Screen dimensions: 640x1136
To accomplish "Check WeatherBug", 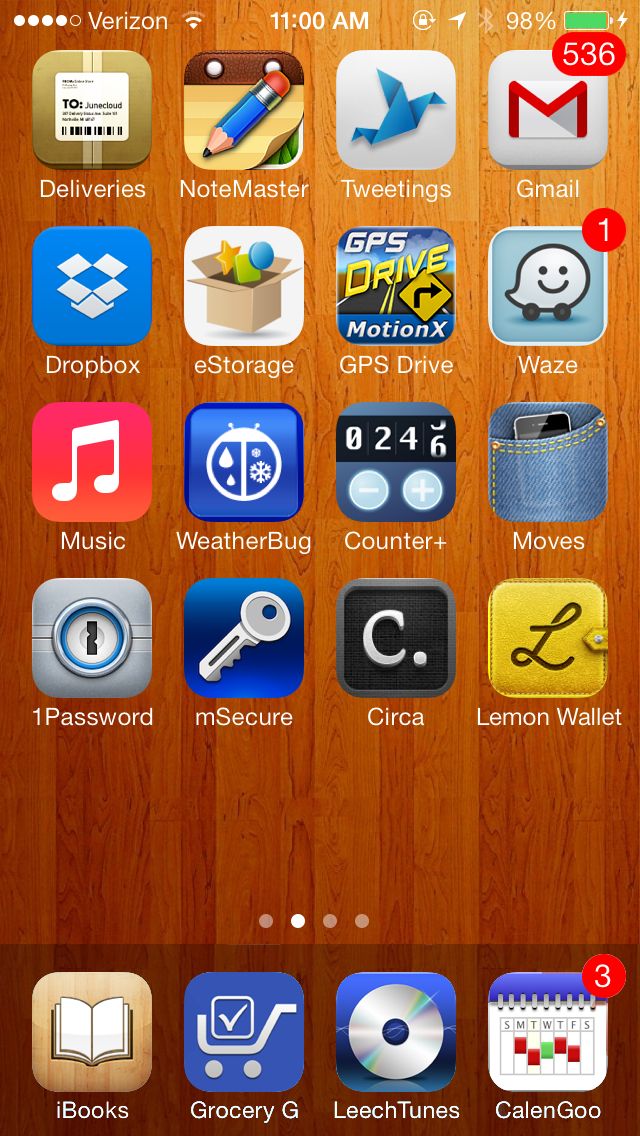I will point(244,462).
